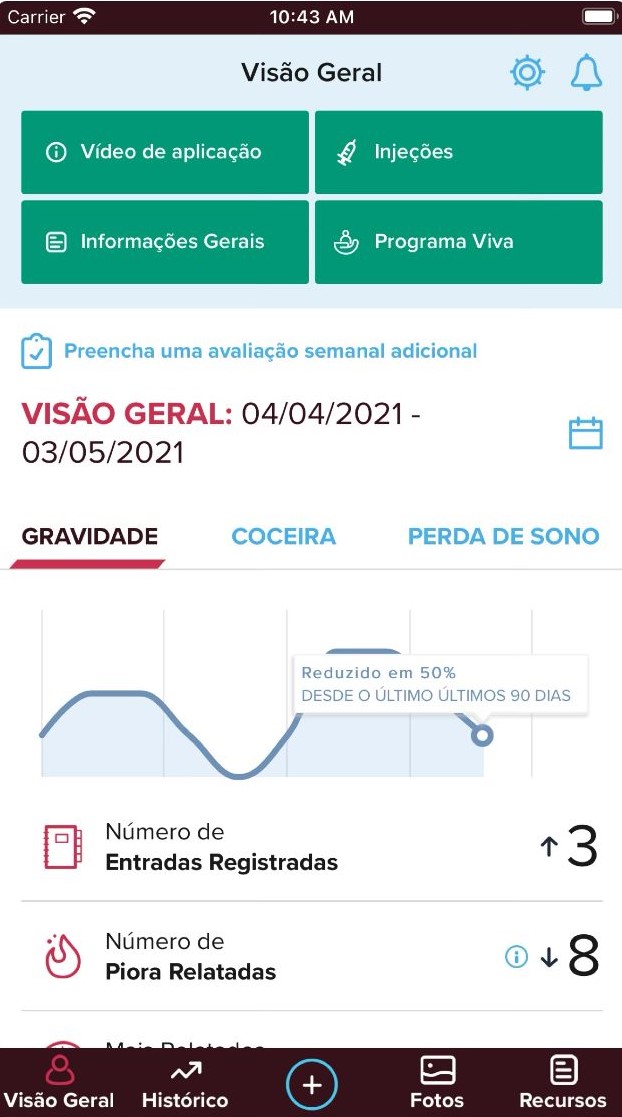
Task: Add a new entry with plus button
Action: pos(312,1084)
